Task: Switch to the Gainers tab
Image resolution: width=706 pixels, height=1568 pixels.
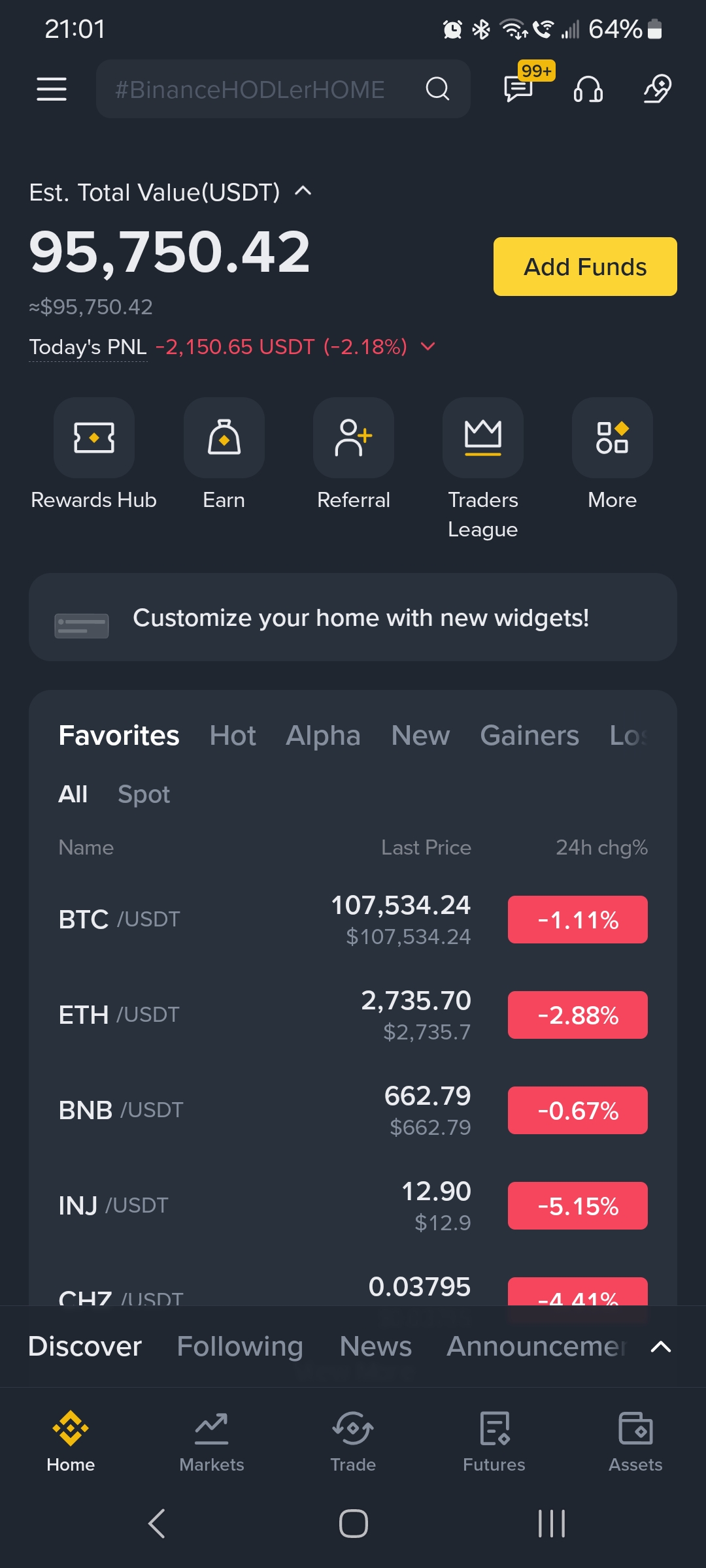Action: point(529,736)
